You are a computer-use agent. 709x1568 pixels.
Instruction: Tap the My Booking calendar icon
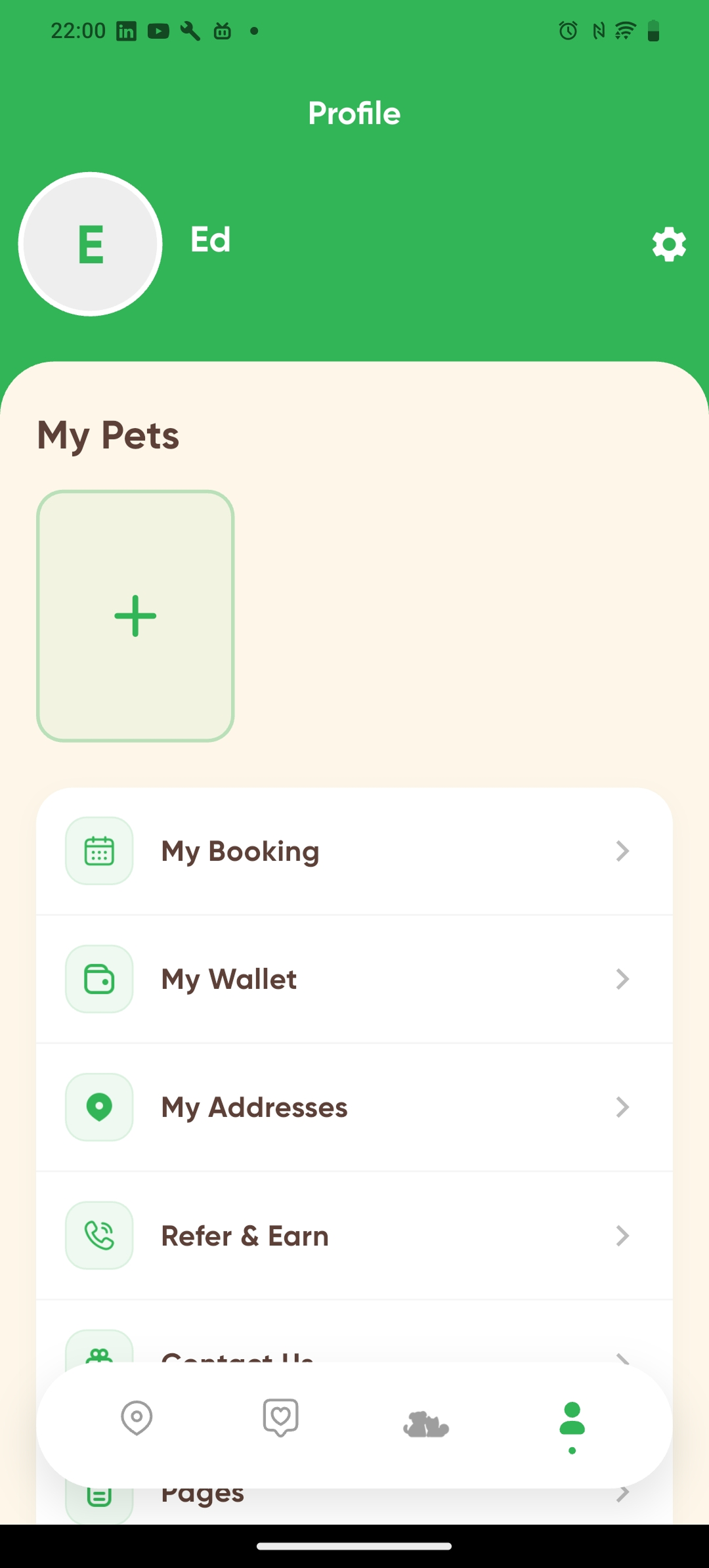pyautogui.click(x=98, y=850)
